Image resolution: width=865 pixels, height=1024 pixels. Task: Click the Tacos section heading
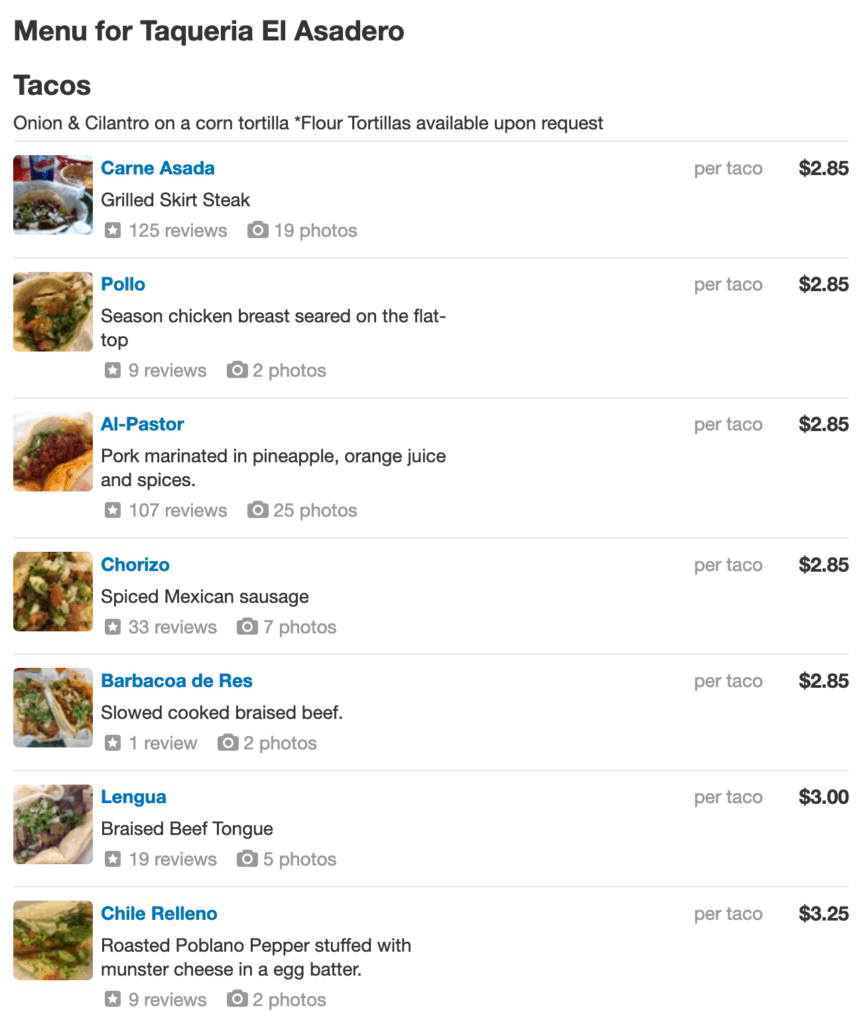(x=50, y=85)
